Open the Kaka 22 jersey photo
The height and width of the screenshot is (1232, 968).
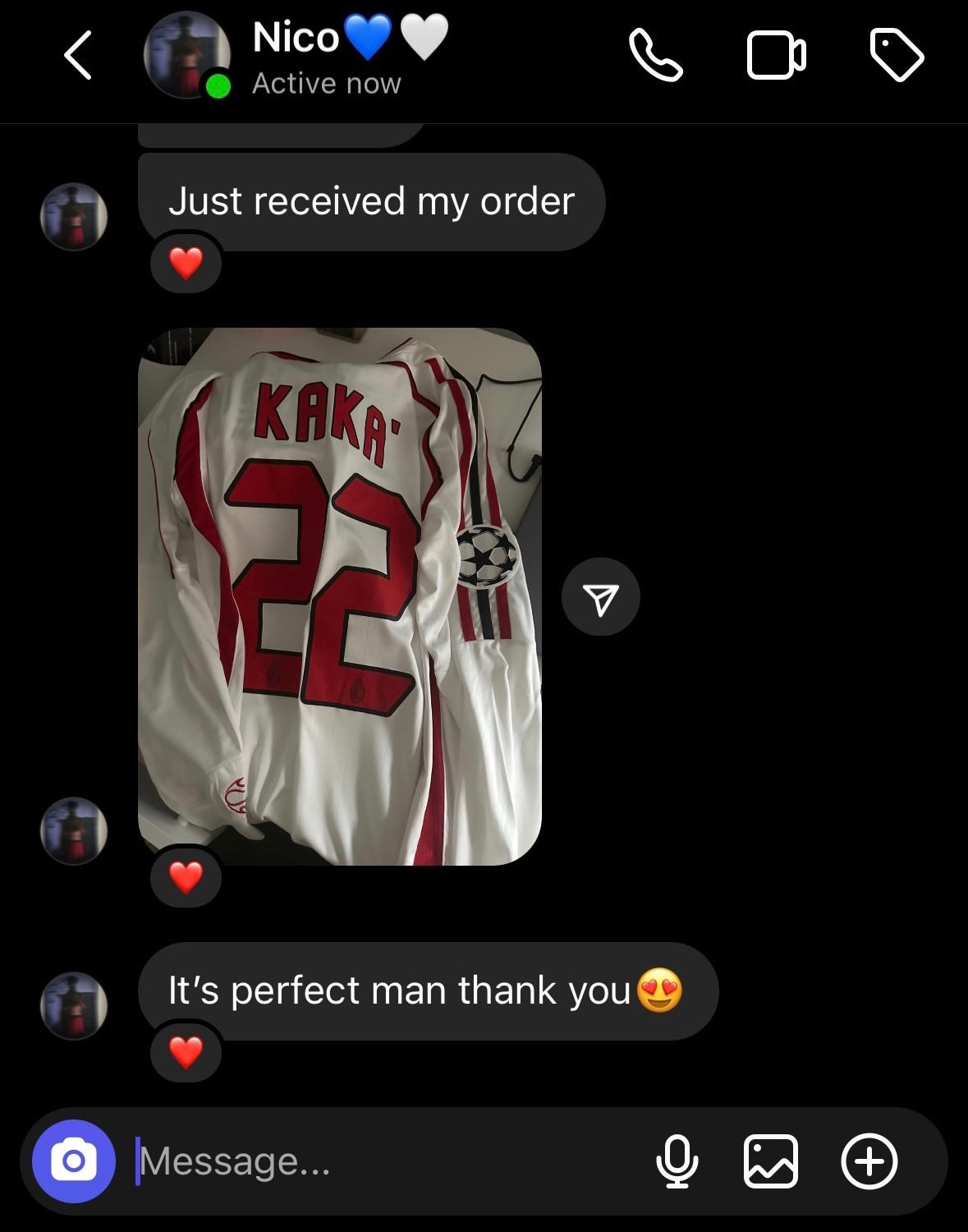[x=339, y=596]
